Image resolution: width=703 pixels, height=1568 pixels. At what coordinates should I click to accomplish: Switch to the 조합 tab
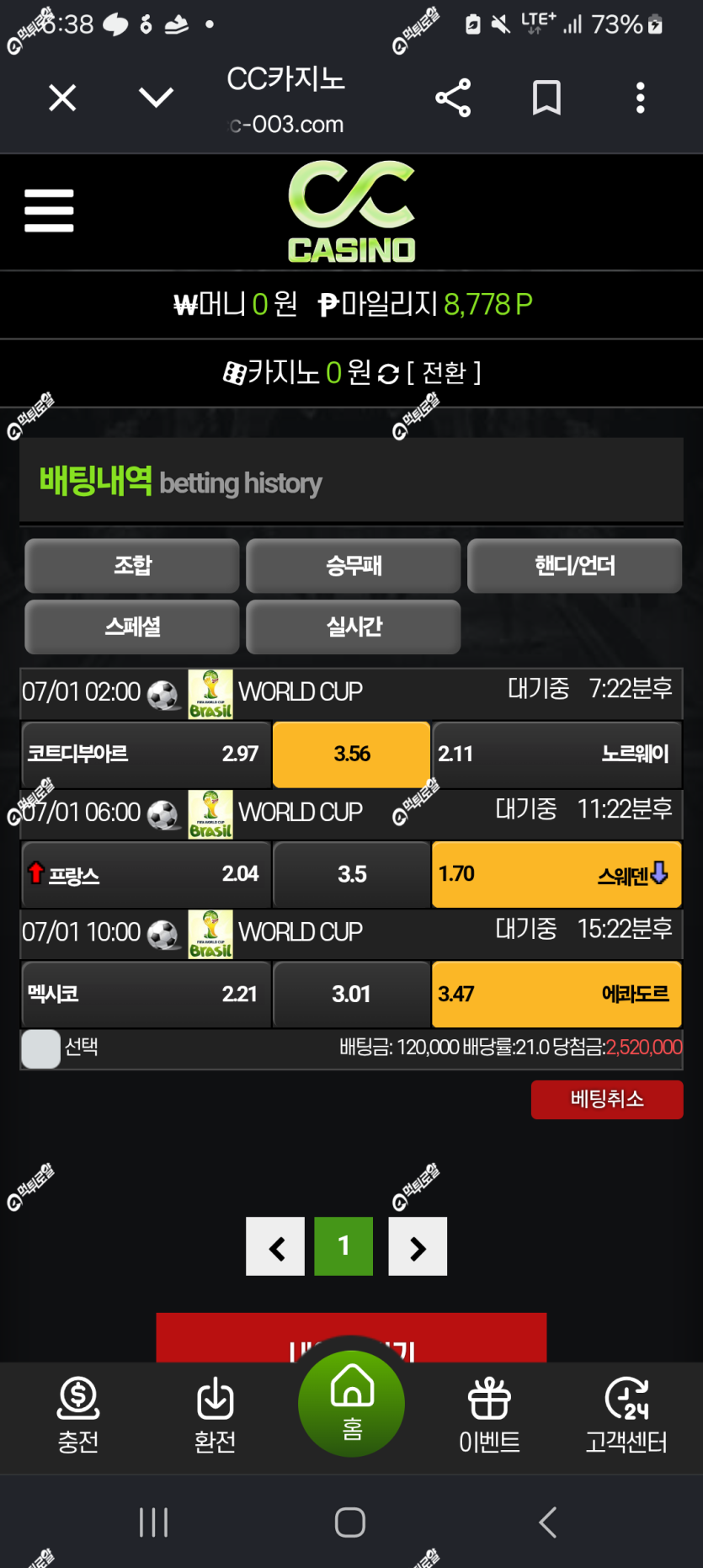(132, 565)
